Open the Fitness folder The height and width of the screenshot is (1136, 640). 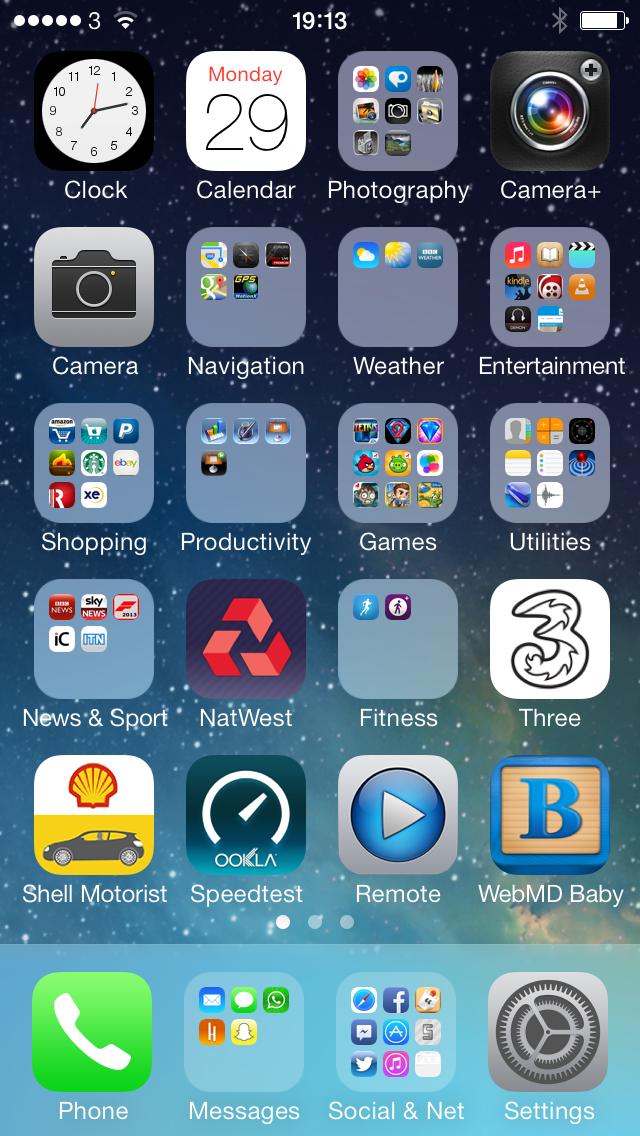click(x=398, y=639)
